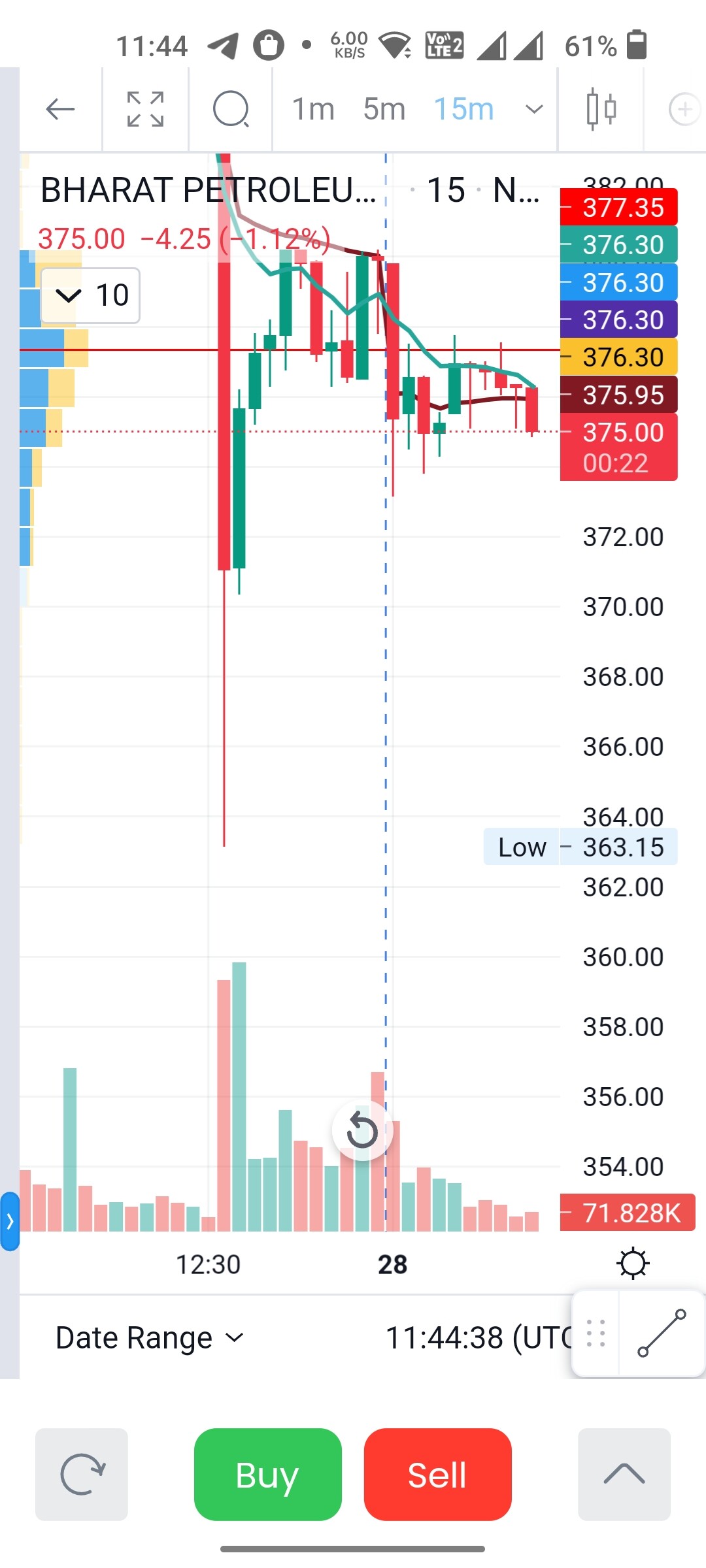The image size is (706, 1568).
Task: Expand the bottom panel with up chevron
Action: [x=624, y=1475]
